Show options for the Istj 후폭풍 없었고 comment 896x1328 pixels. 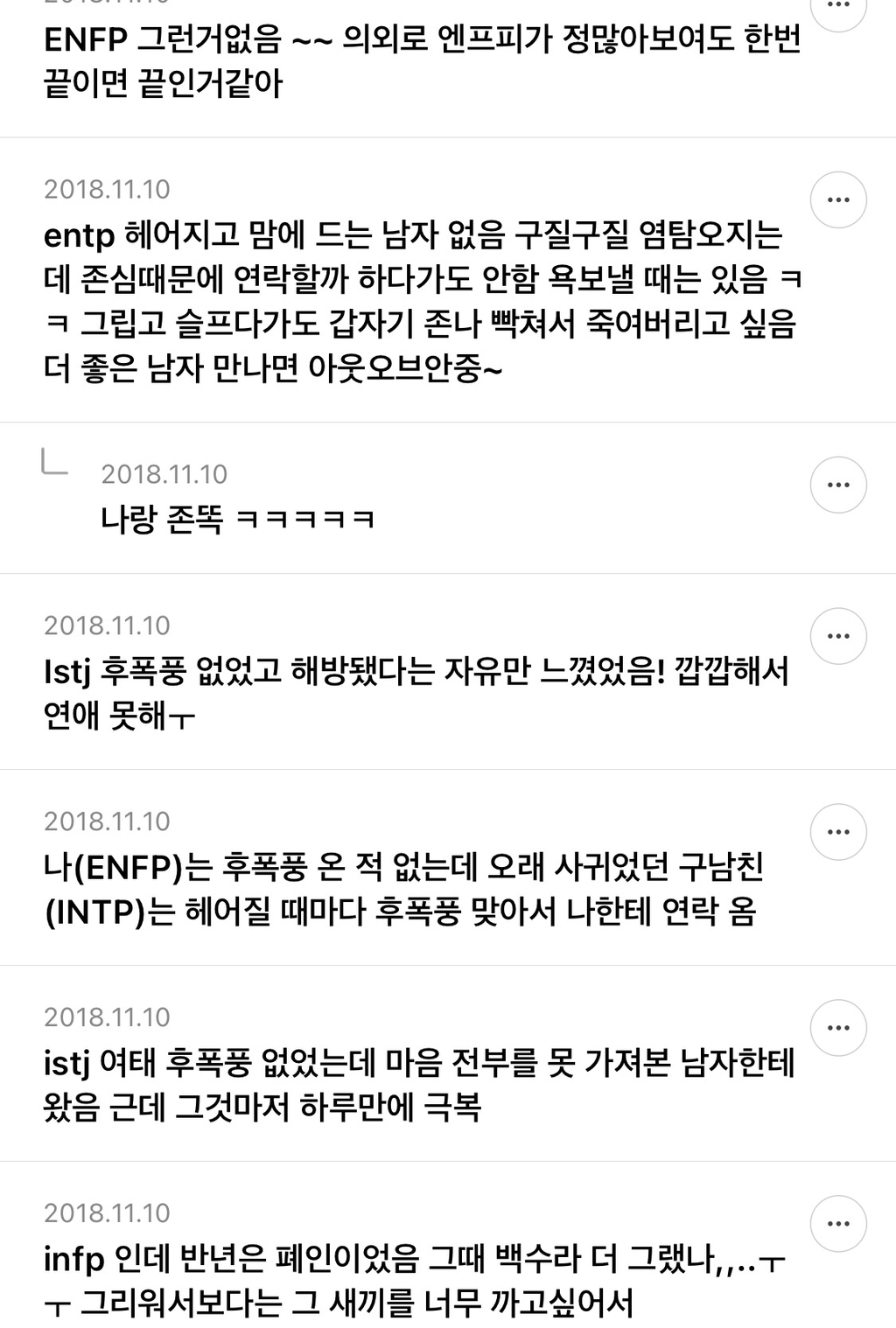(838, 636)
